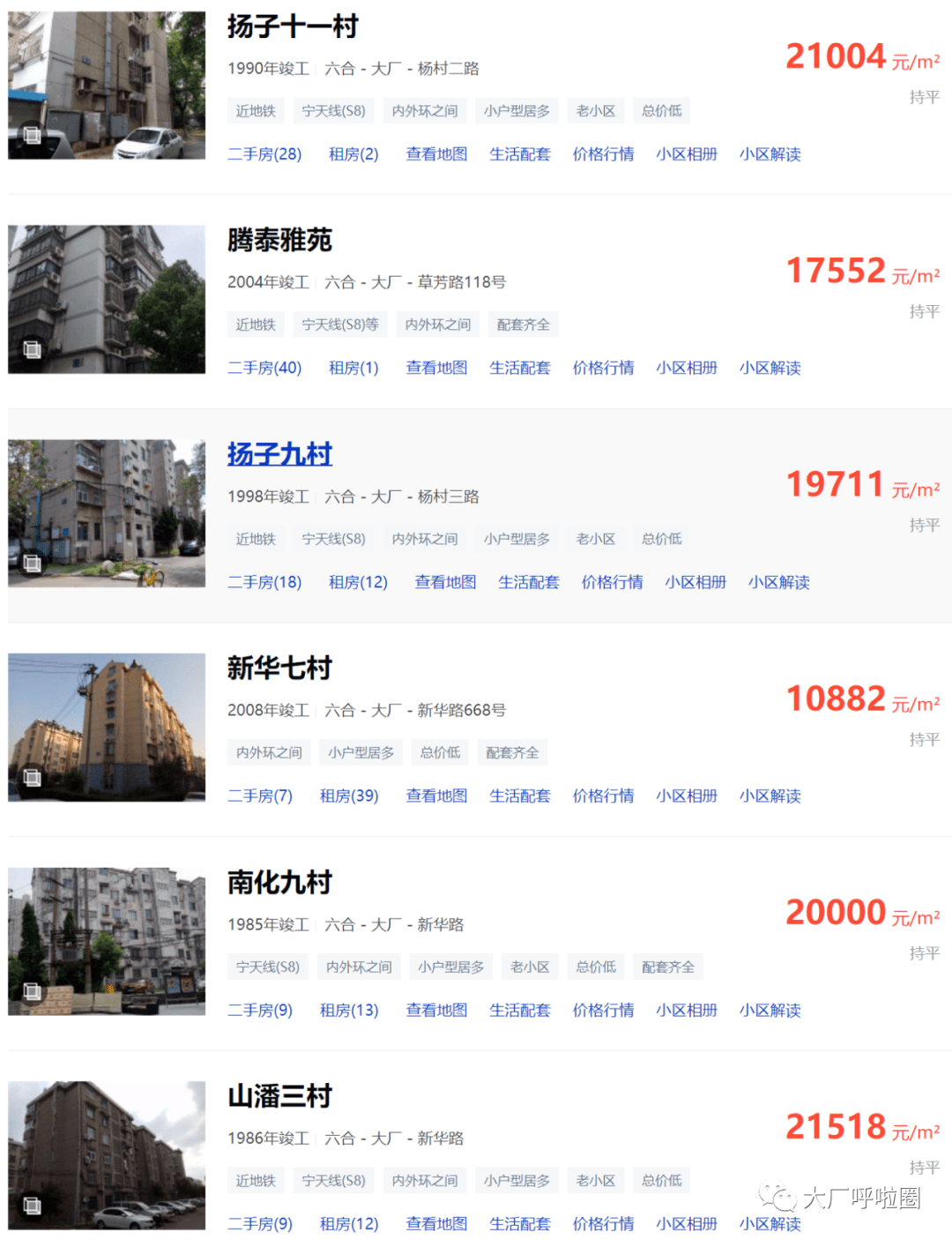Open the 扬子九村 community title link
The height and width of the screenshot is (1240, 952).
tap(279, 454)
